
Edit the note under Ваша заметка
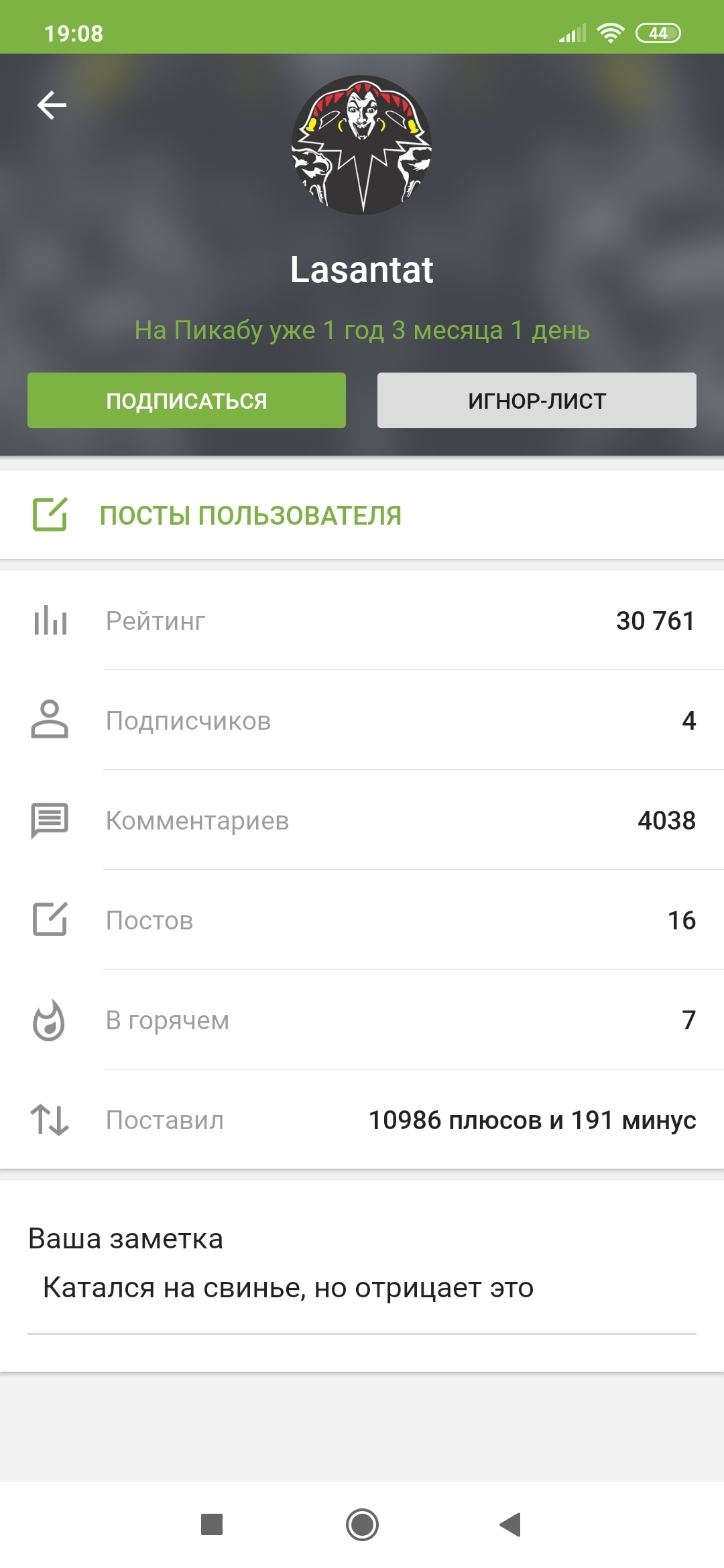point(288,1288)
